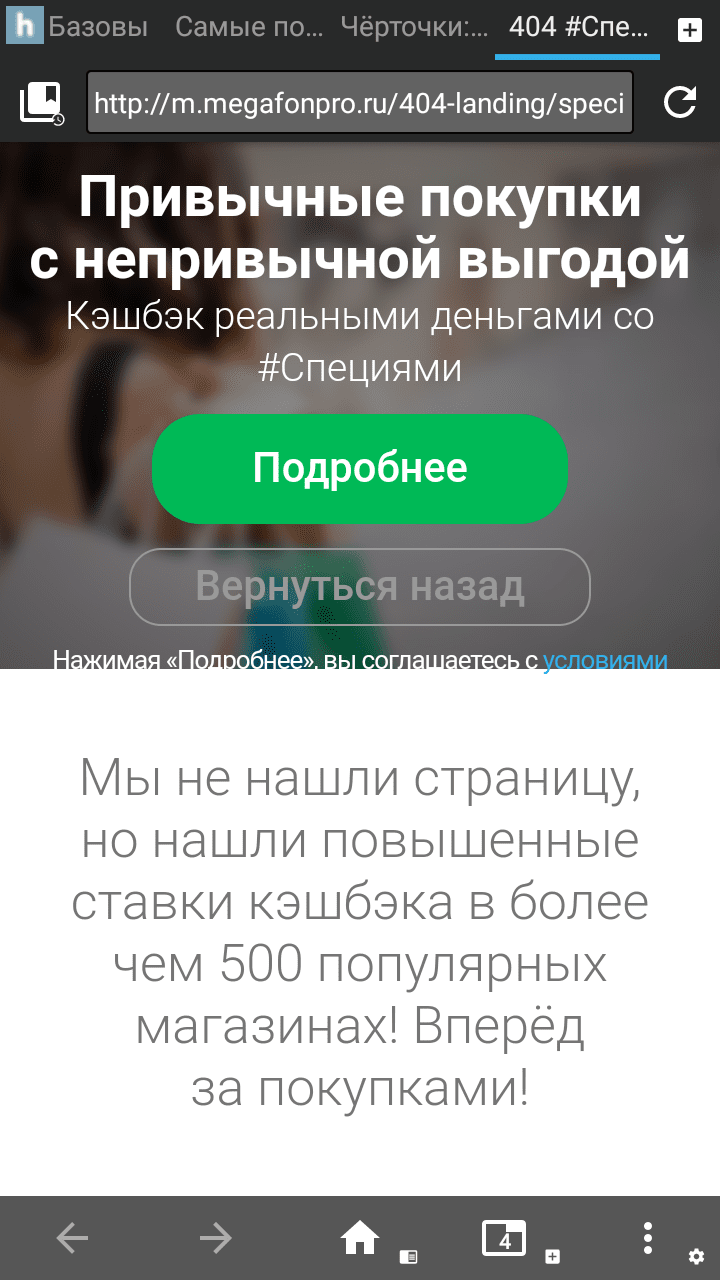Switch to the Чёрточки browser tab

tap(414, 27)
